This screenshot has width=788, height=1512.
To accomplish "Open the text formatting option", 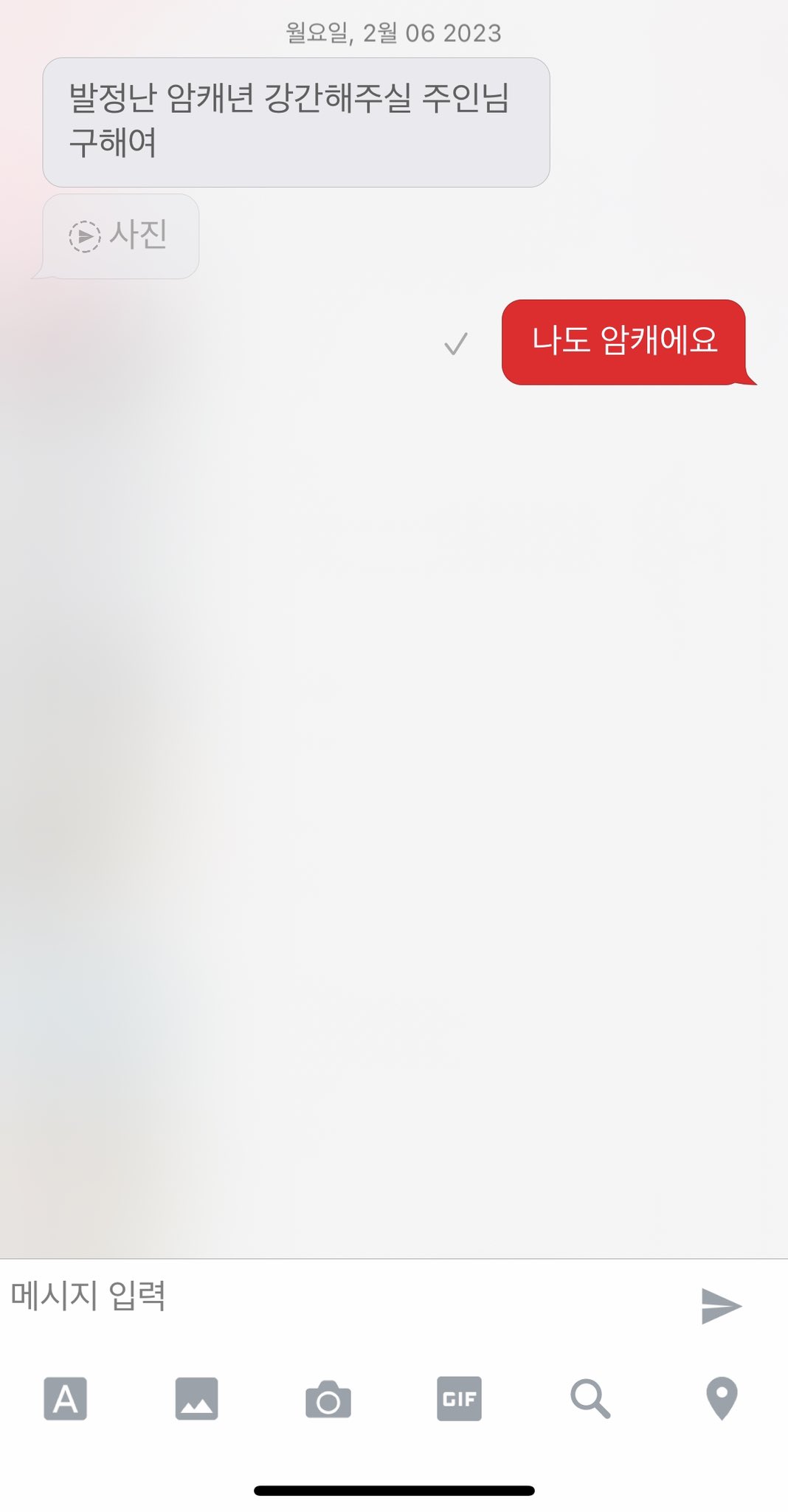I will click(66, 1398).
